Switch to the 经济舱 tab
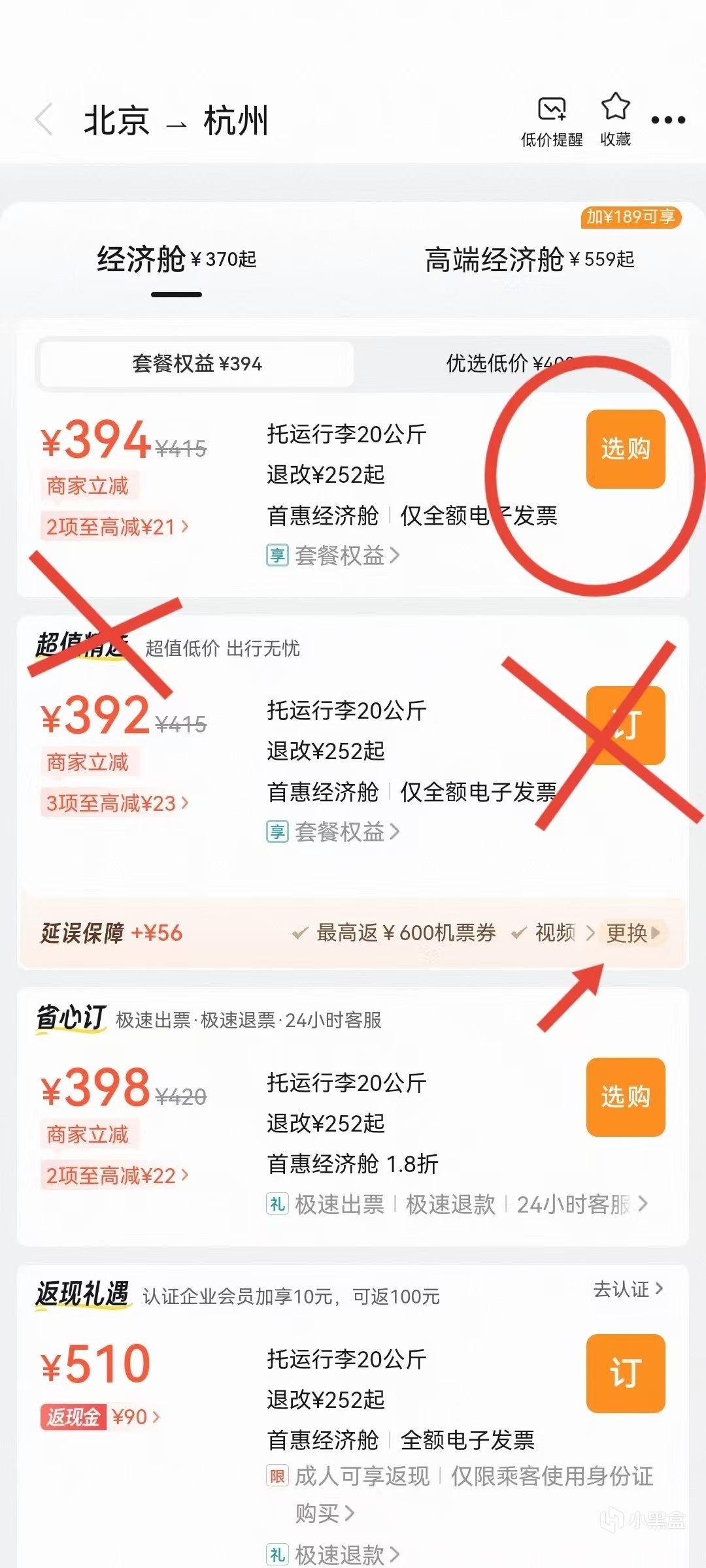 (176, 260)
